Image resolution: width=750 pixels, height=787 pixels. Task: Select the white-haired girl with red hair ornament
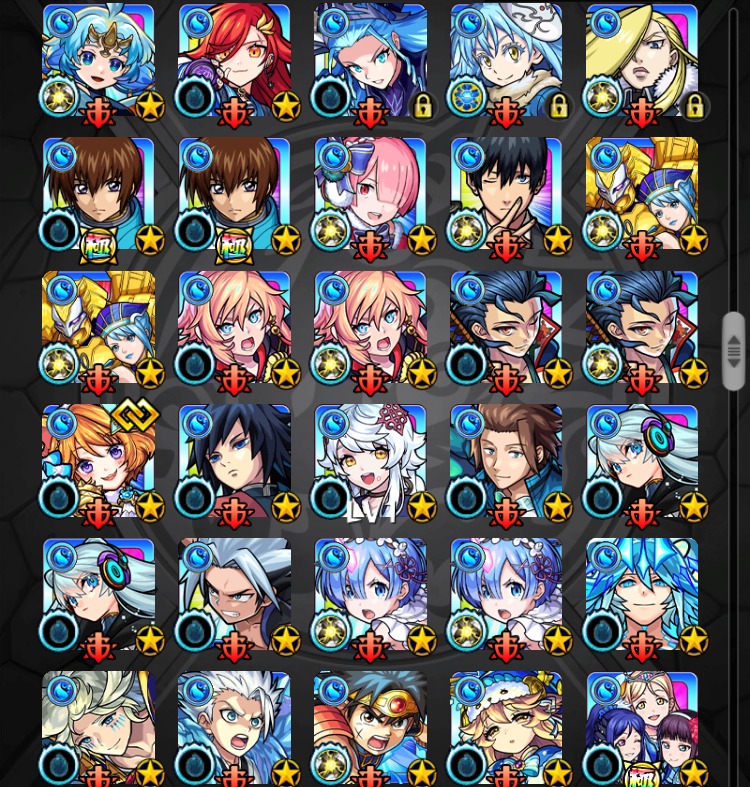[370, 462]
